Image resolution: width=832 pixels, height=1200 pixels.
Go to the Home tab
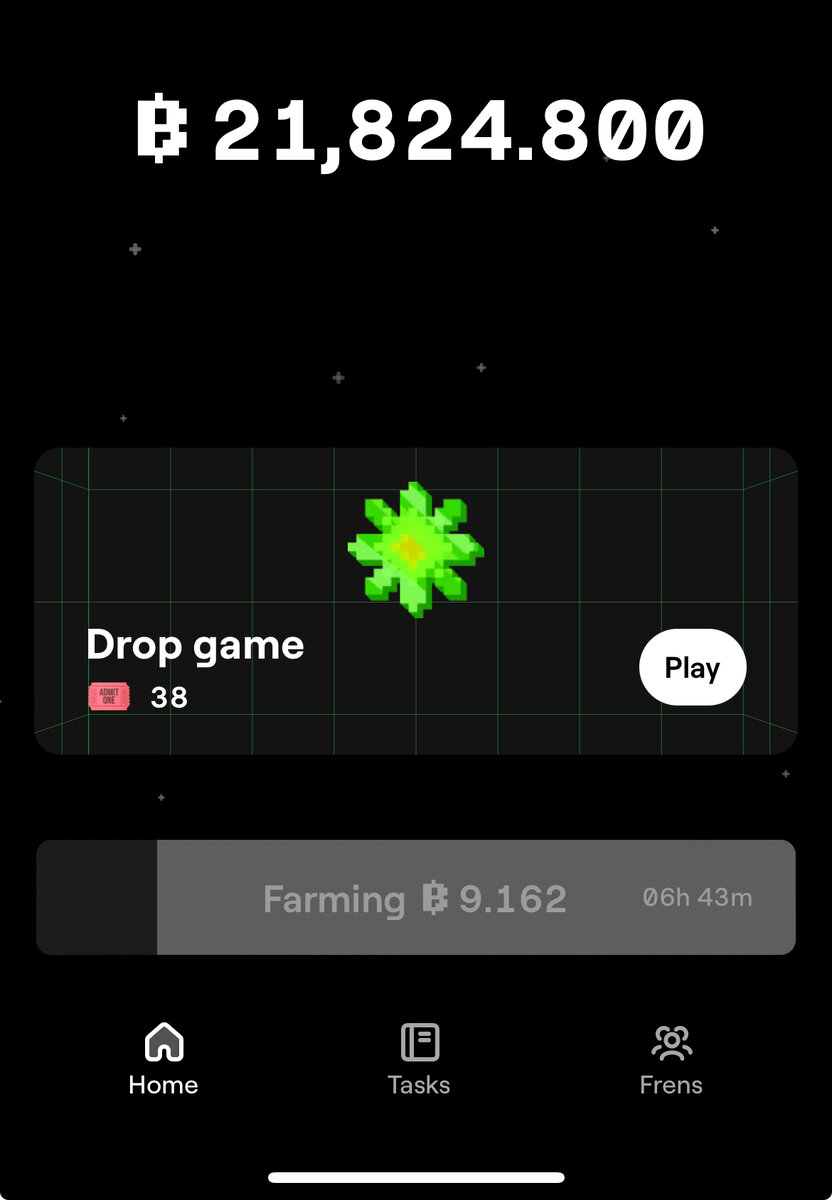point(163,1060)
